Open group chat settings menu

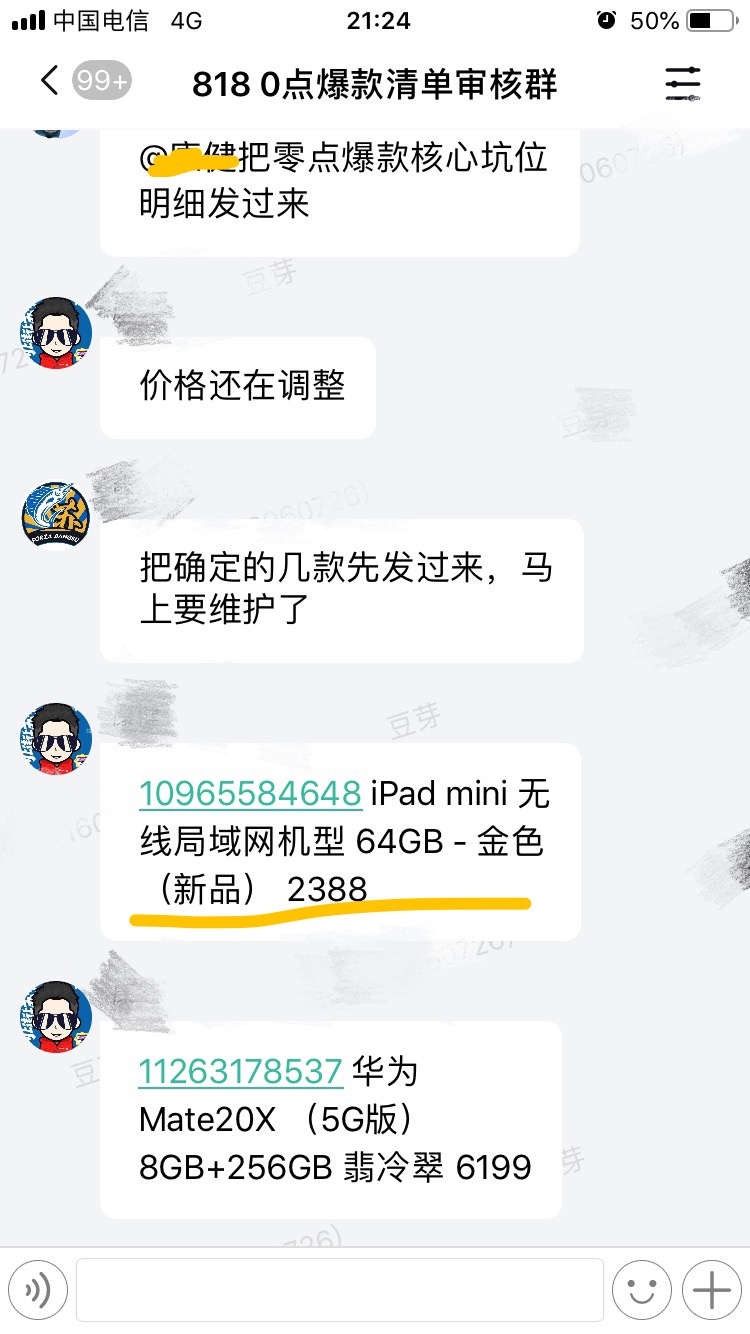(683, 83)
